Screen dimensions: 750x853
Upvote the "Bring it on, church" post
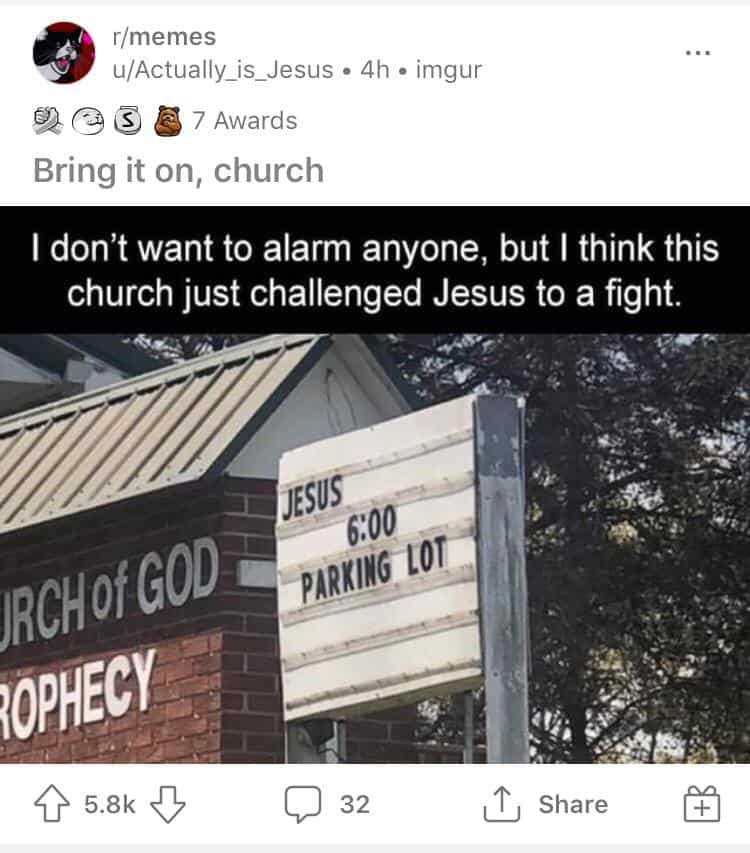point(51,804)
